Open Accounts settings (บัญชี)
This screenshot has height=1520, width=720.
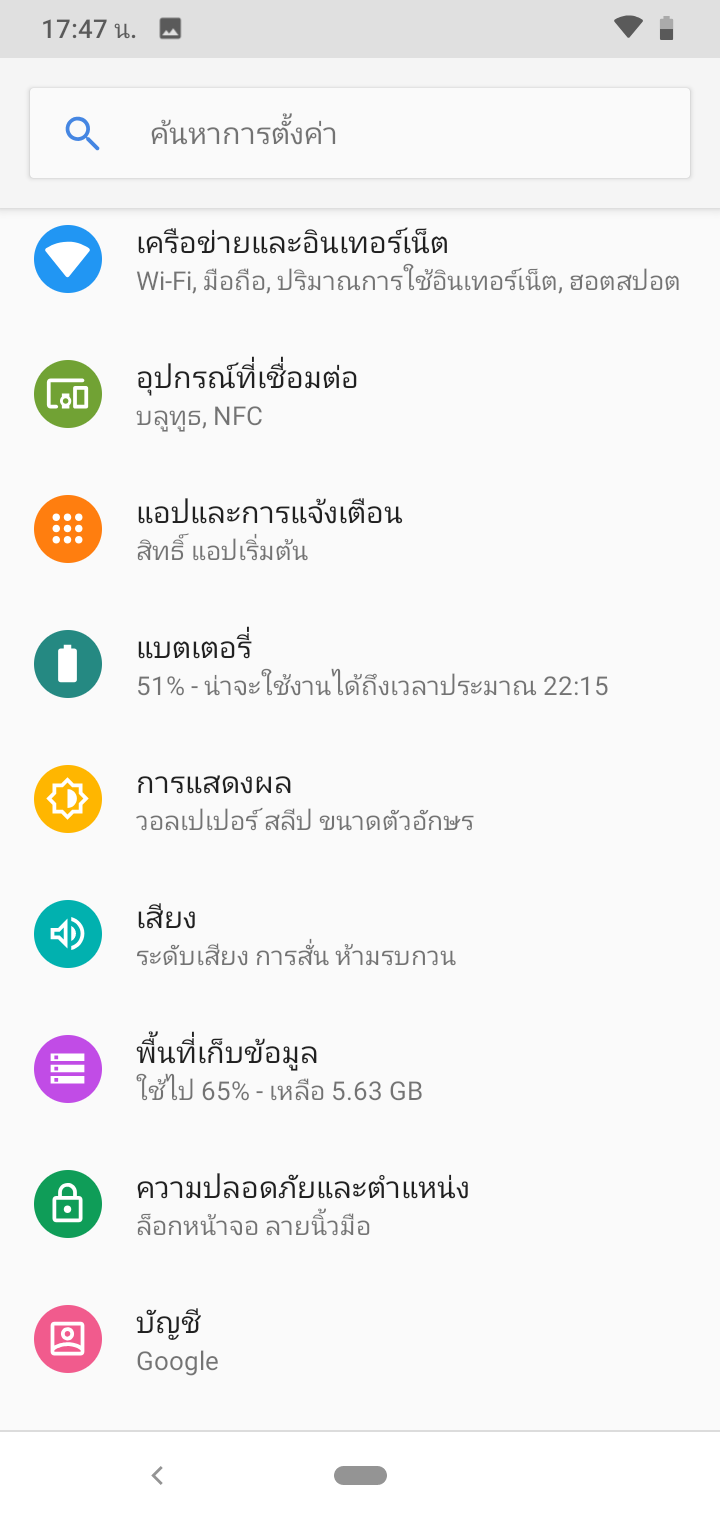pos(360,1340)
